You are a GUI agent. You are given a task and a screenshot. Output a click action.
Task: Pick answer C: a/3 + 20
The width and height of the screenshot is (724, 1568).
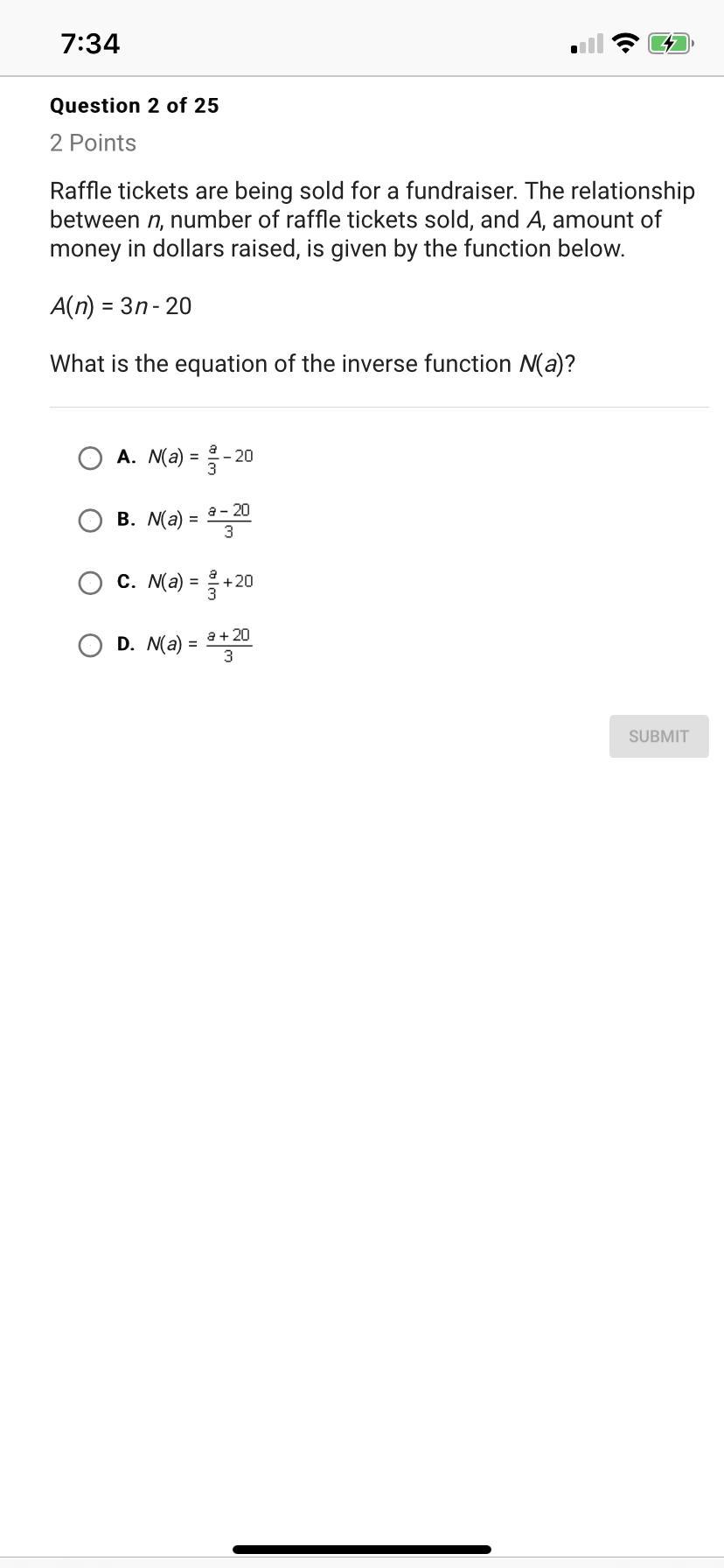tap(90, 583)
